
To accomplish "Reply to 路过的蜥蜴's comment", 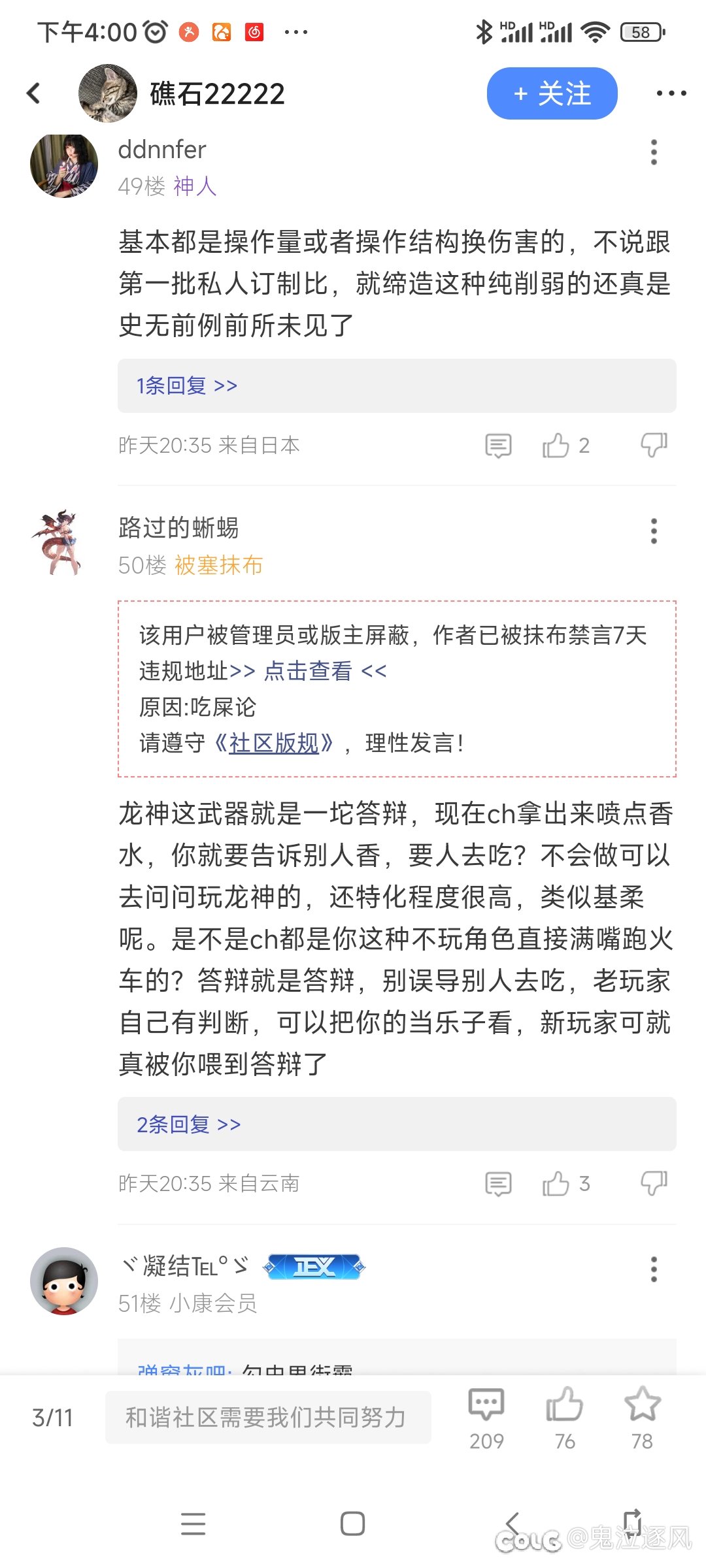I will 498,1184.
